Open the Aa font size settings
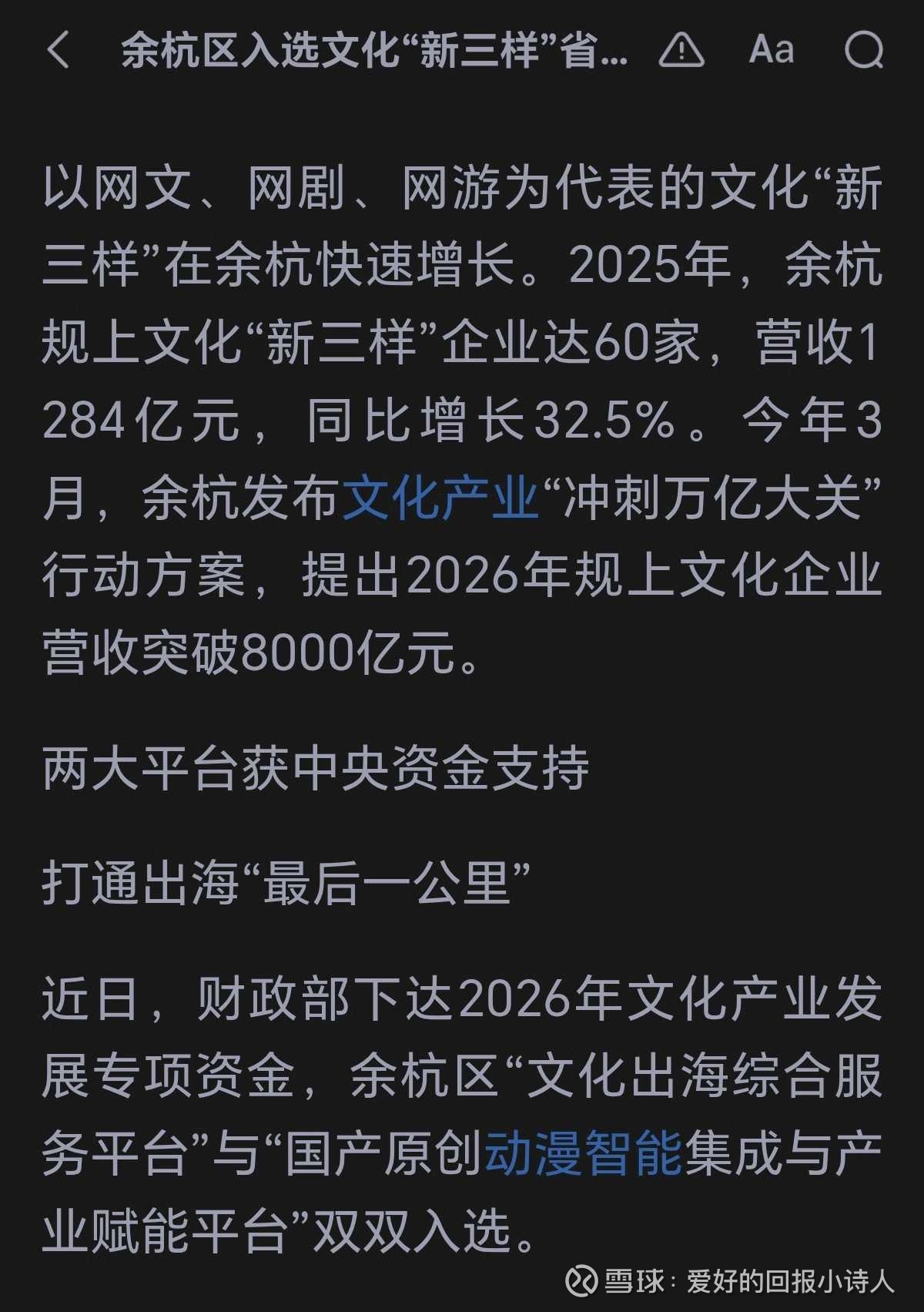This screenshot has height=1312, width=924. [x=771, y=50]
